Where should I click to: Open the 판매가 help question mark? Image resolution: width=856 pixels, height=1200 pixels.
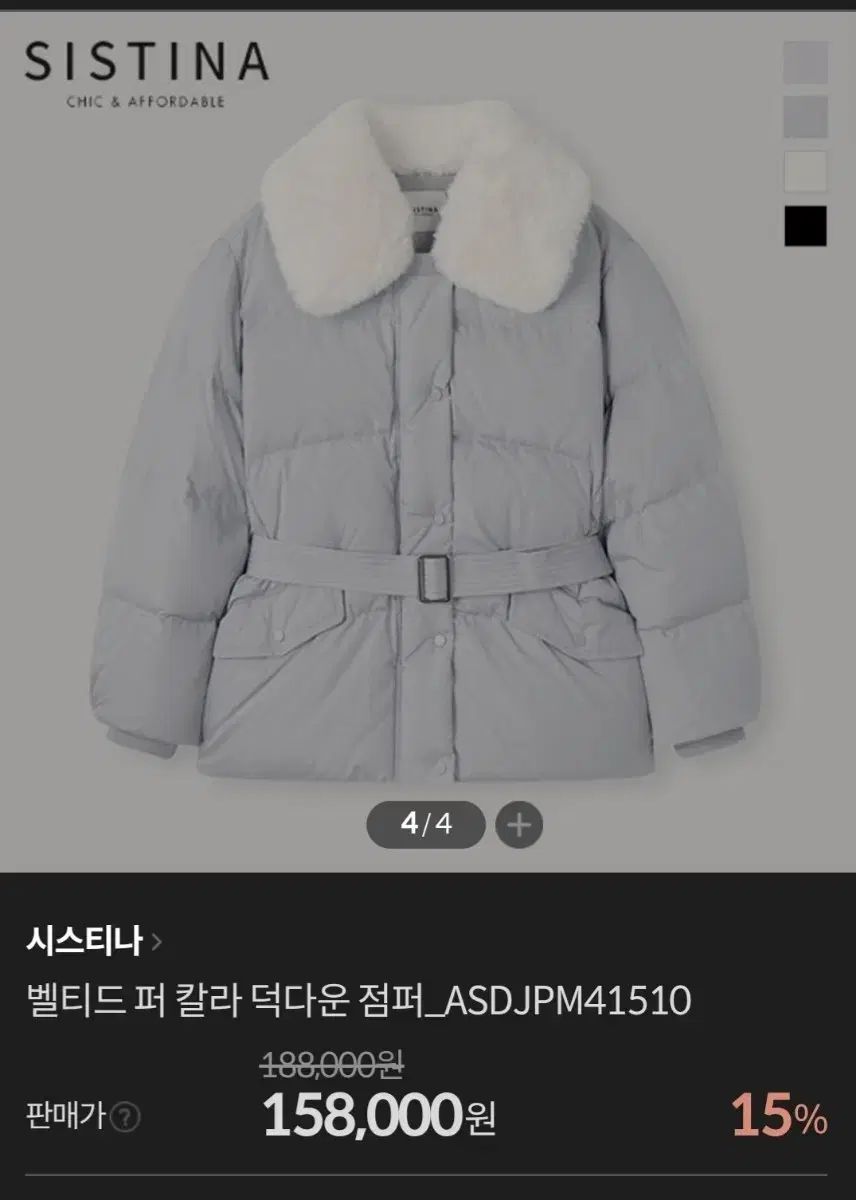[x=127, y=1117]
